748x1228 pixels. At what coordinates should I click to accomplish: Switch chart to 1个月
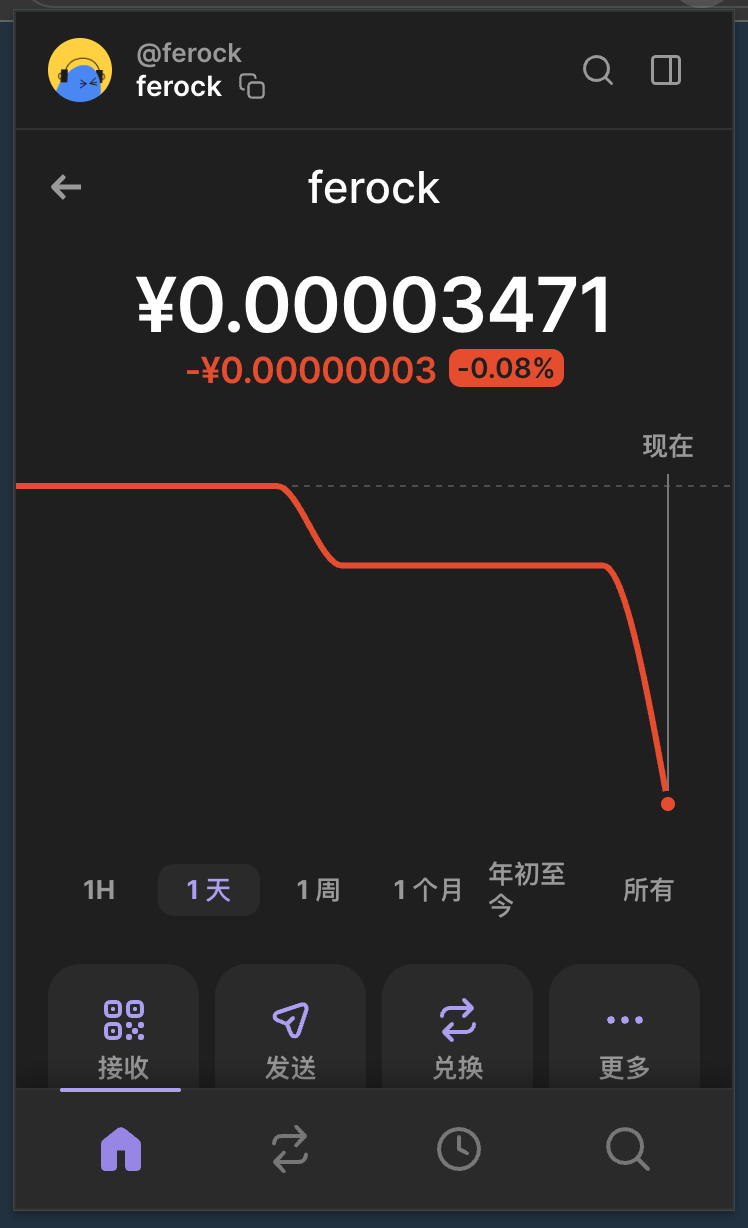pyautogui.click(x=428, y=890)
